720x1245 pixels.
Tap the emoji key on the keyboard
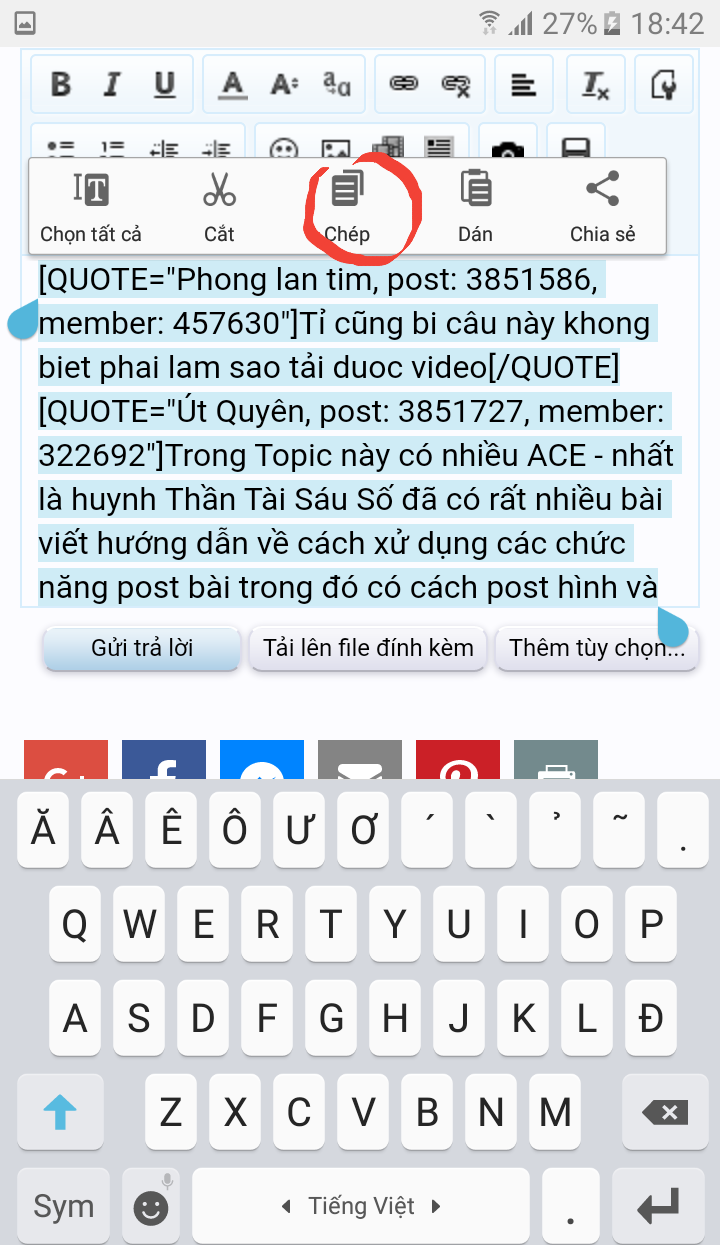tap(151, 1207)
